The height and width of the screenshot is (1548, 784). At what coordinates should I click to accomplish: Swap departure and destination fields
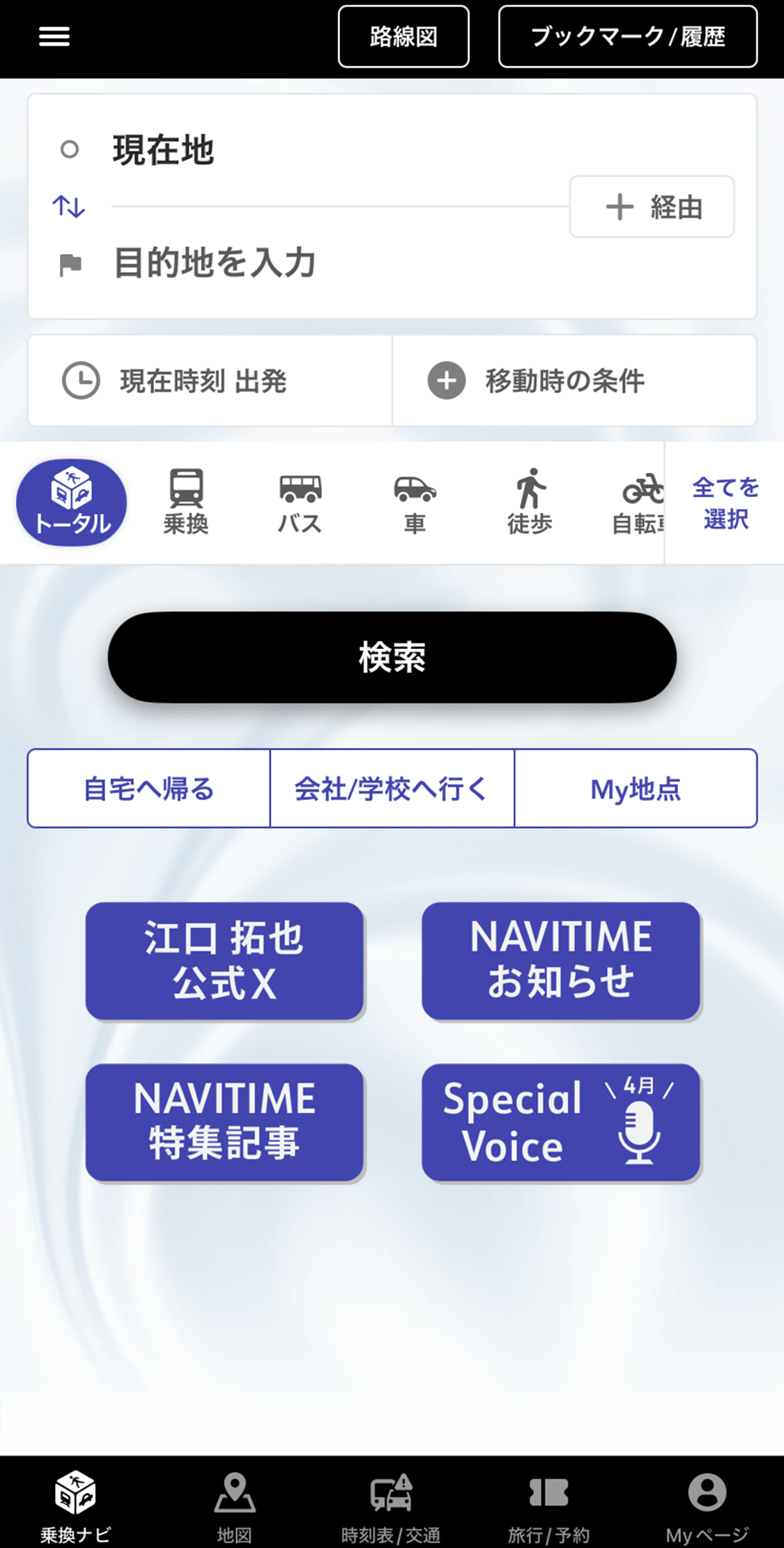click(69, 206)
